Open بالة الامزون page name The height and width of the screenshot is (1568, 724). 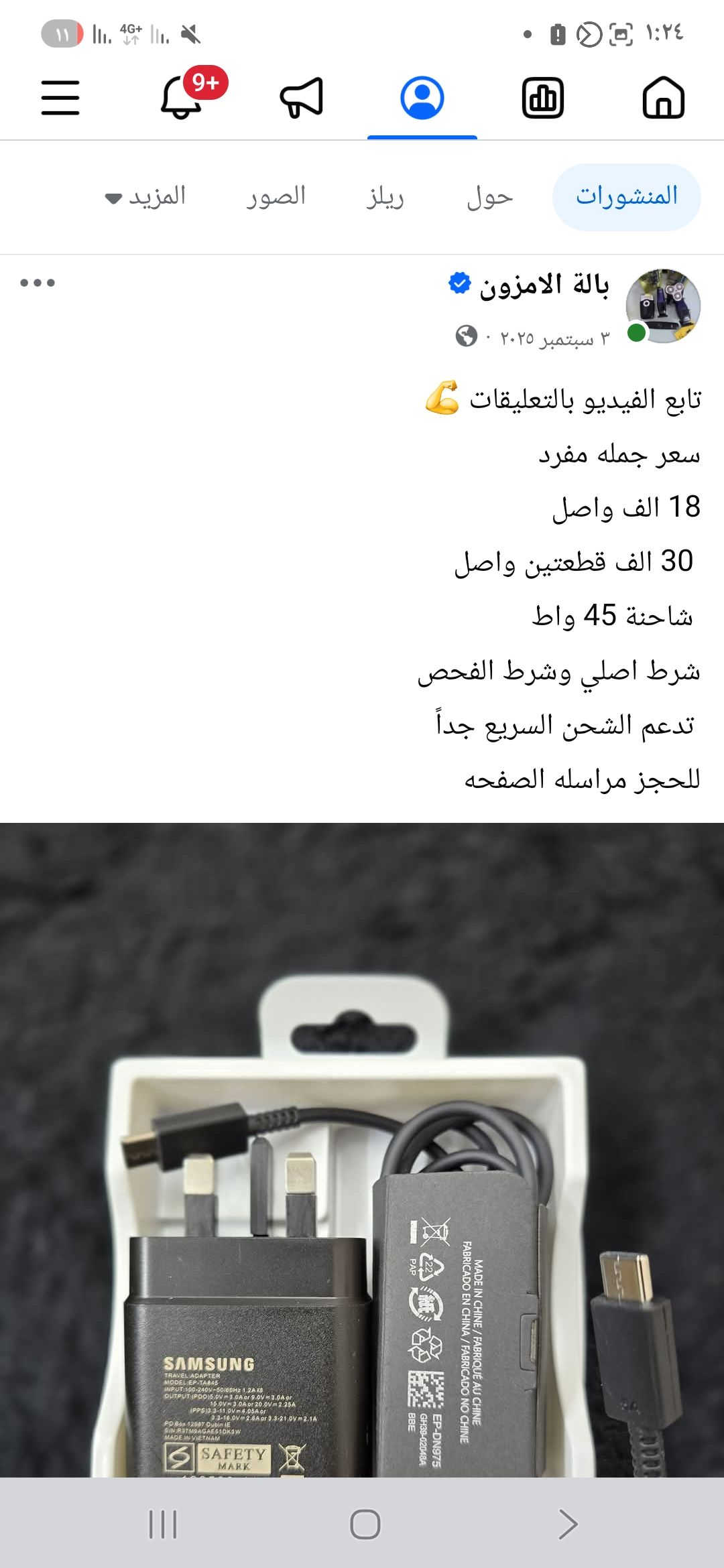point(544,285)
